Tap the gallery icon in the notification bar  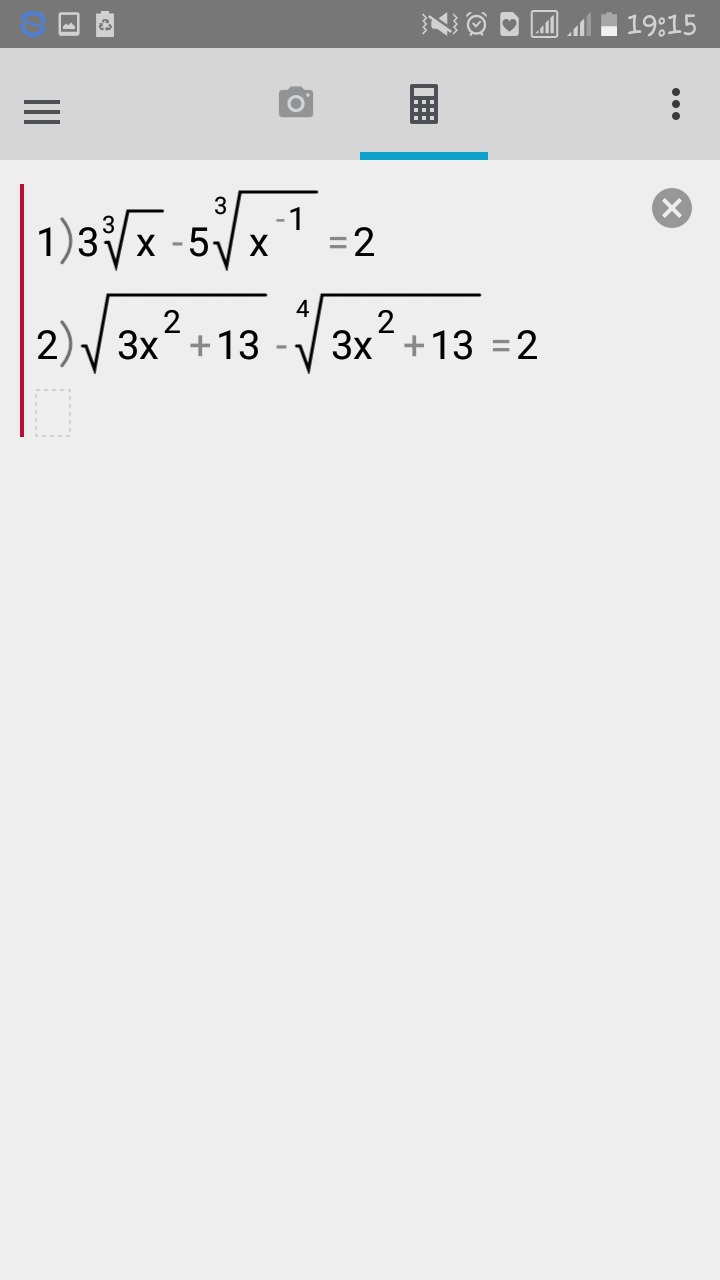pyautogui.click(x=68, y=22)
